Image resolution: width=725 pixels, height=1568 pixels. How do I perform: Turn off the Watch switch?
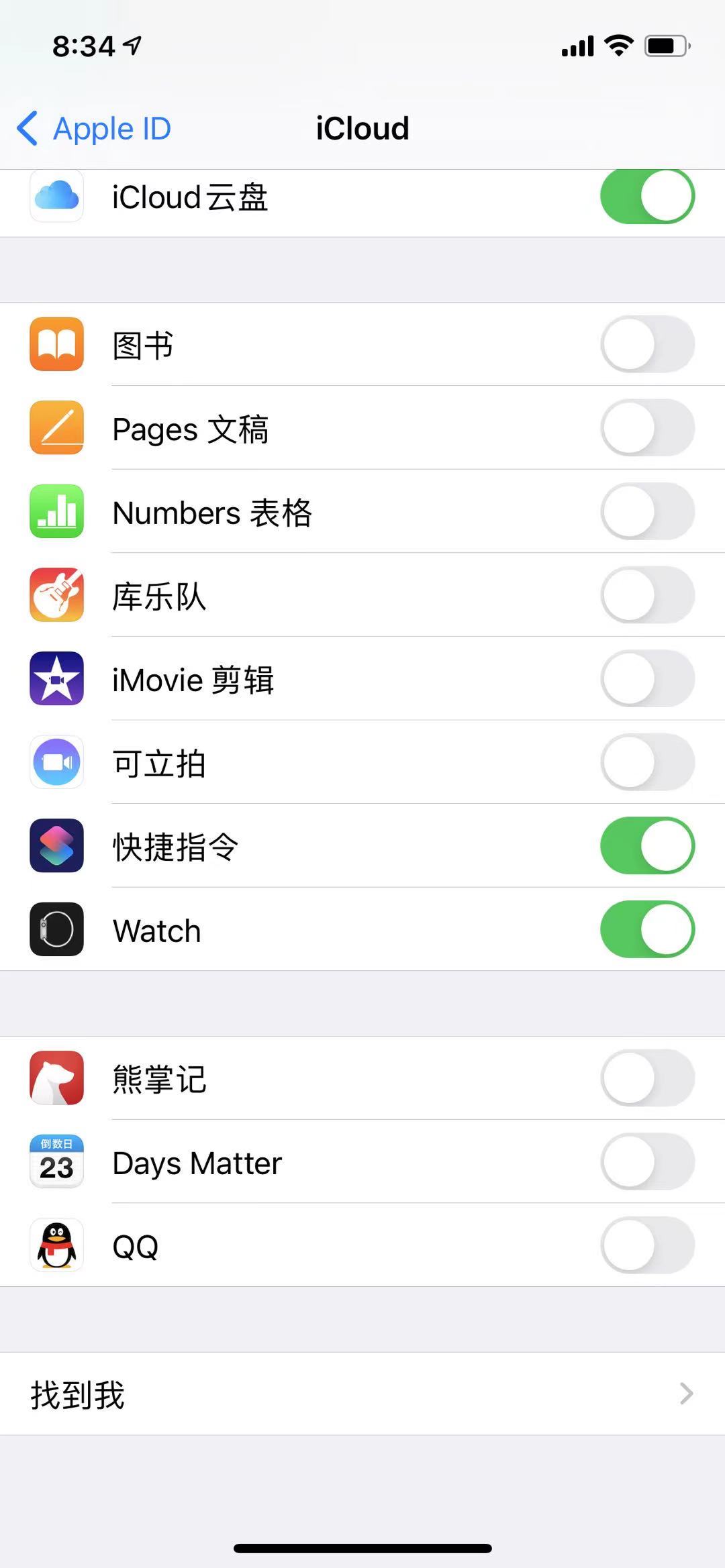click(x=647, y=929)
